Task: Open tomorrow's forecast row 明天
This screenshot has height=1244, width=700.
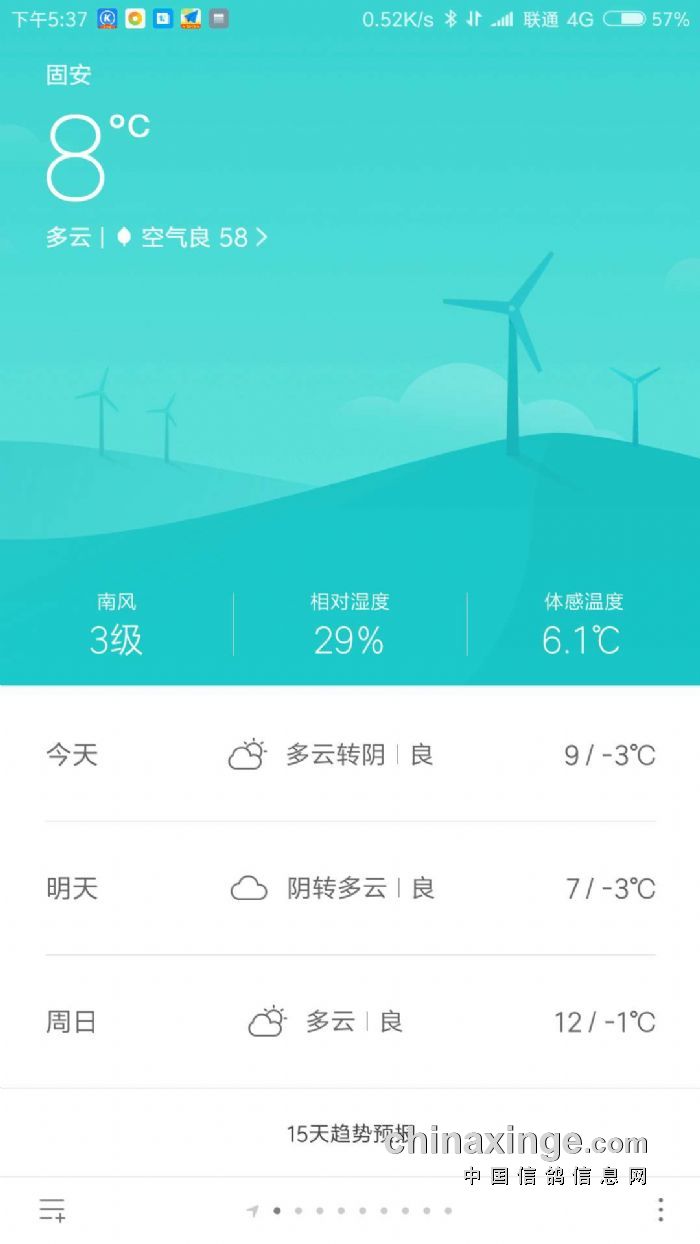Action: (x=350, y=888)
